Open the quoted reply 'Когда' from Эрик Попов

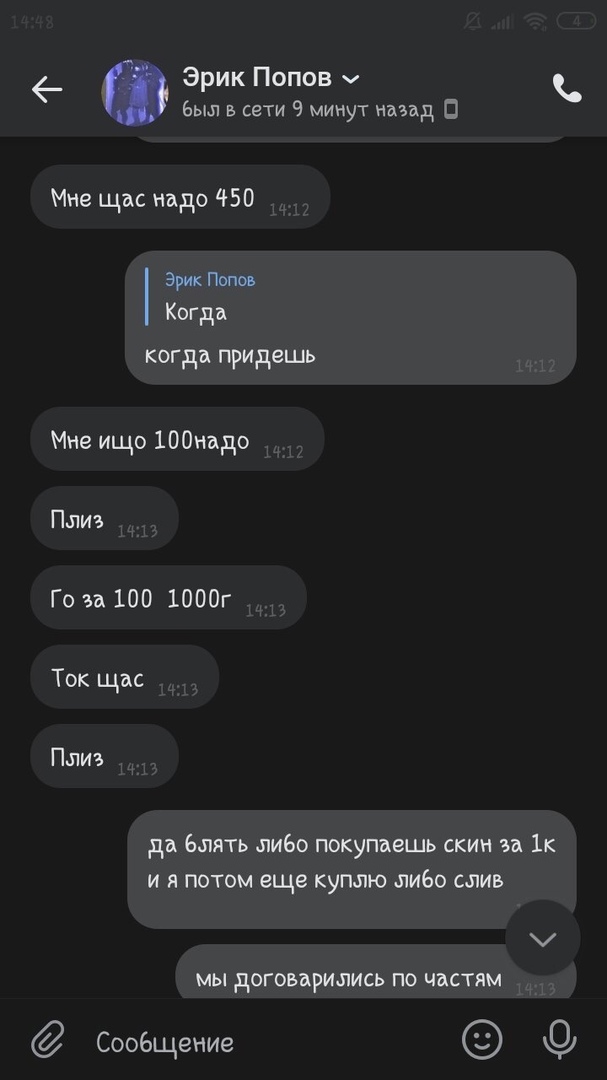[x=210, y=297]
